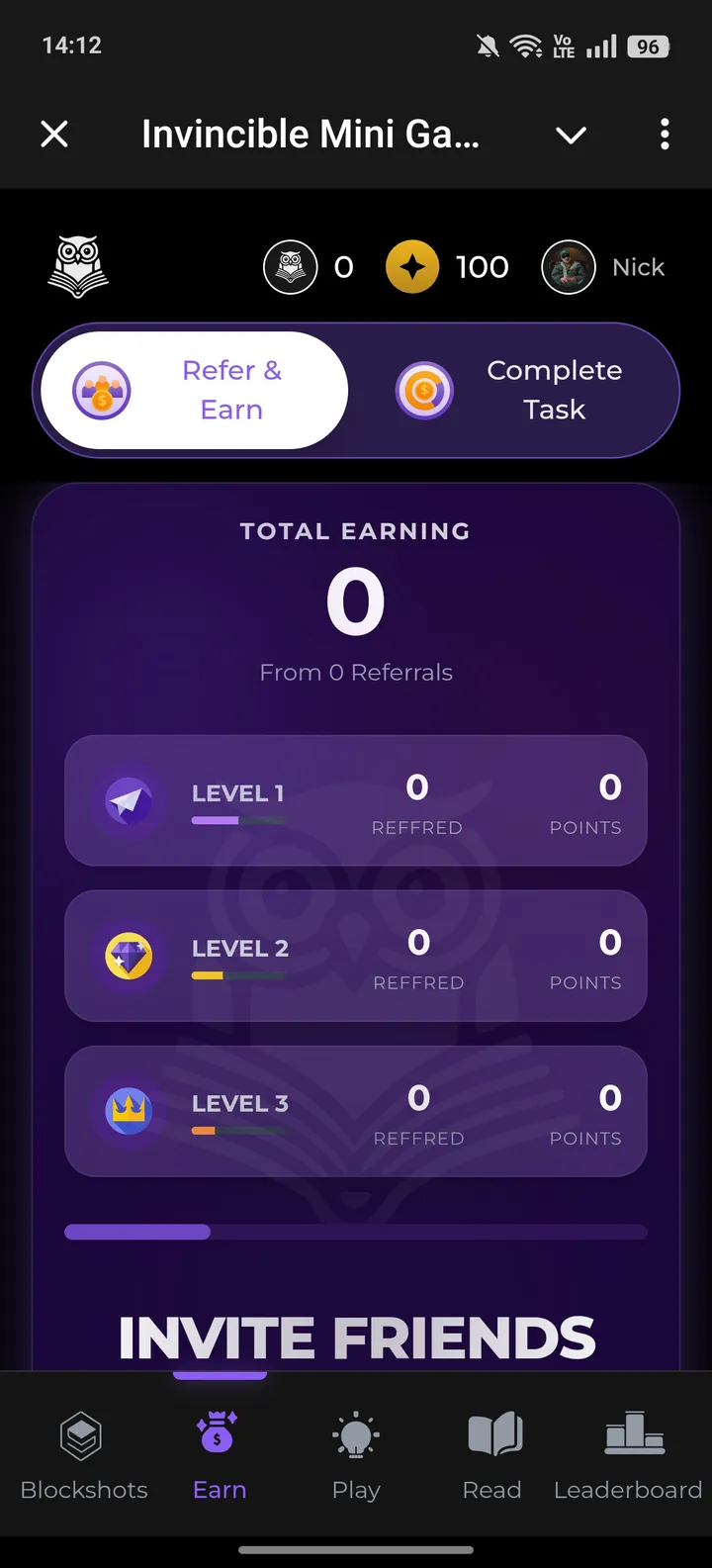This screenshot has width=712, height=1568.
Task: Select the Refer & Earn tab
Action: (195, 390)
